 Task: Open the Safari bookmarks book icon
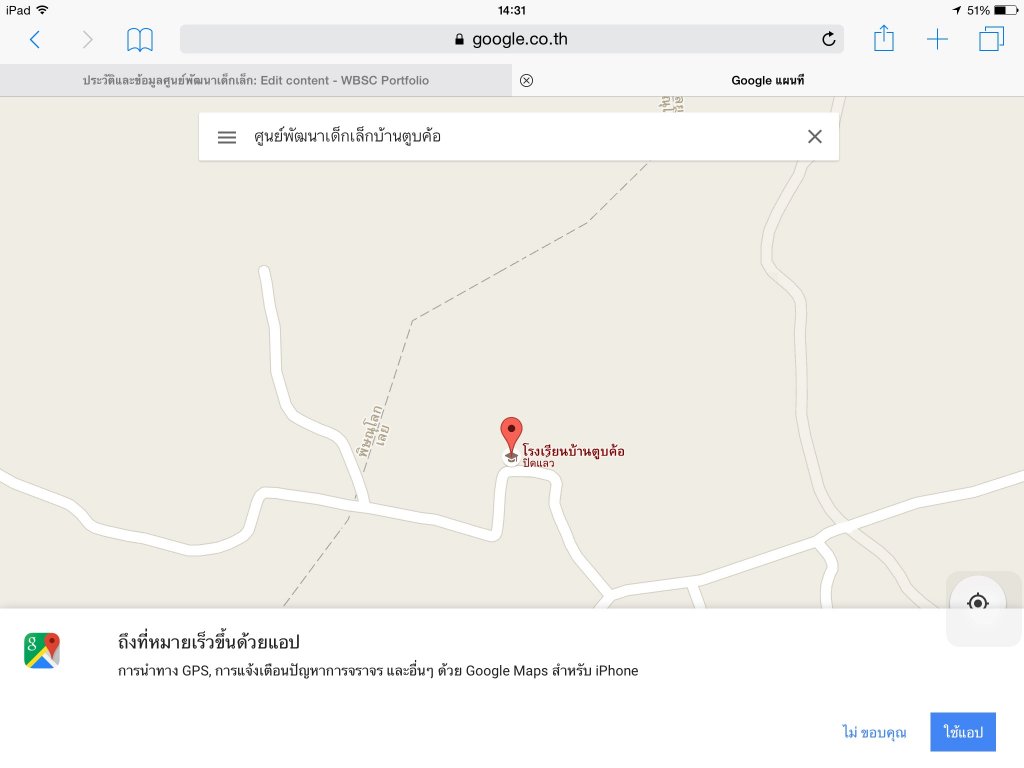point(140,40)
